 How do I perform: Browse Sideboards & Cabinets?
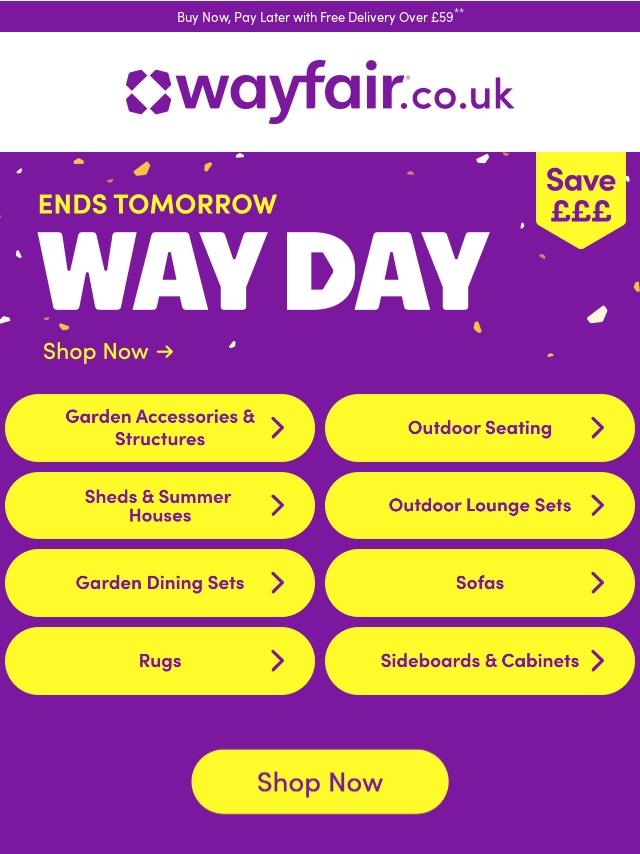click(480, 661)
